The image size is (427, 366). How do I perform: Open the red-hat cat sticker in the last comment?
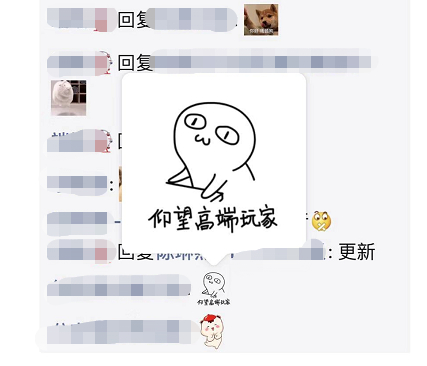[x=212, y=331]
